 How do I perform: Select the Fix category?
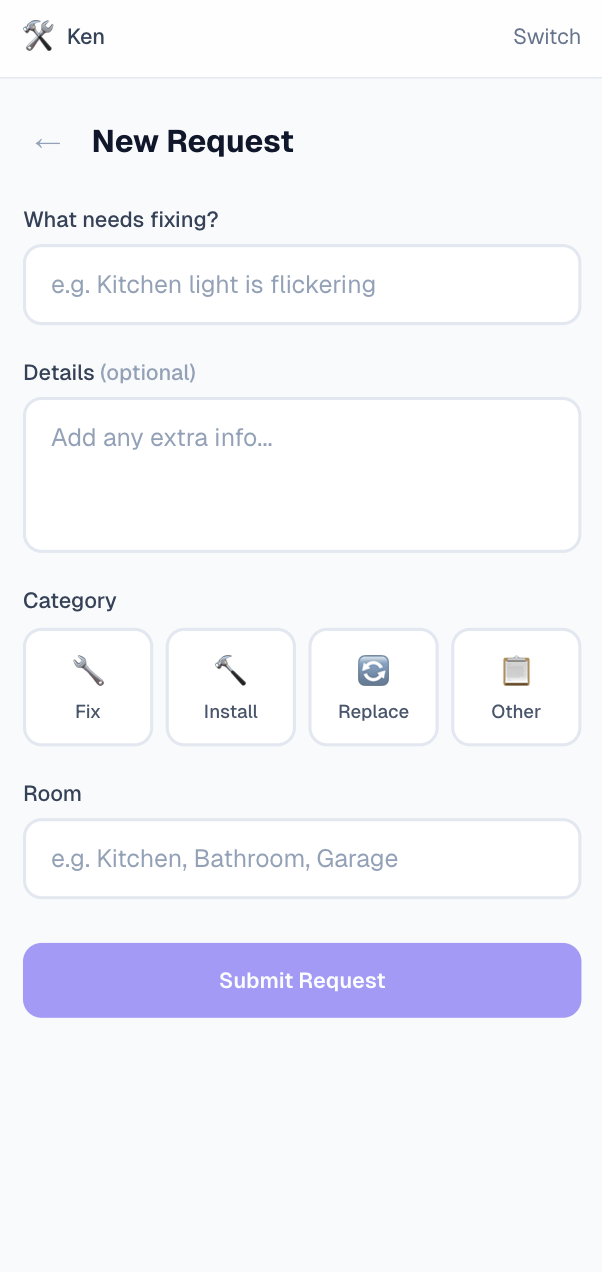[x=88, y=687]
